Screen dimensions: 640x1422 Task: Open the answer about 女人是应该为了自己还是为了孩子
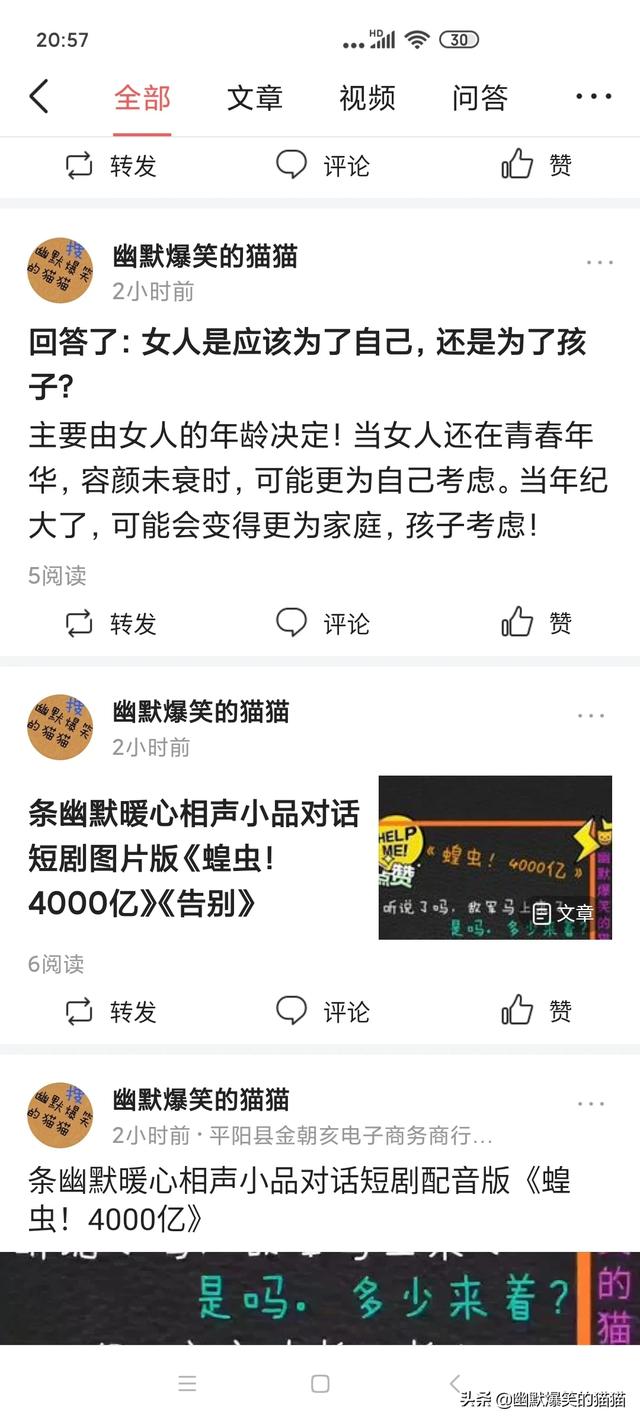(308, 360)
